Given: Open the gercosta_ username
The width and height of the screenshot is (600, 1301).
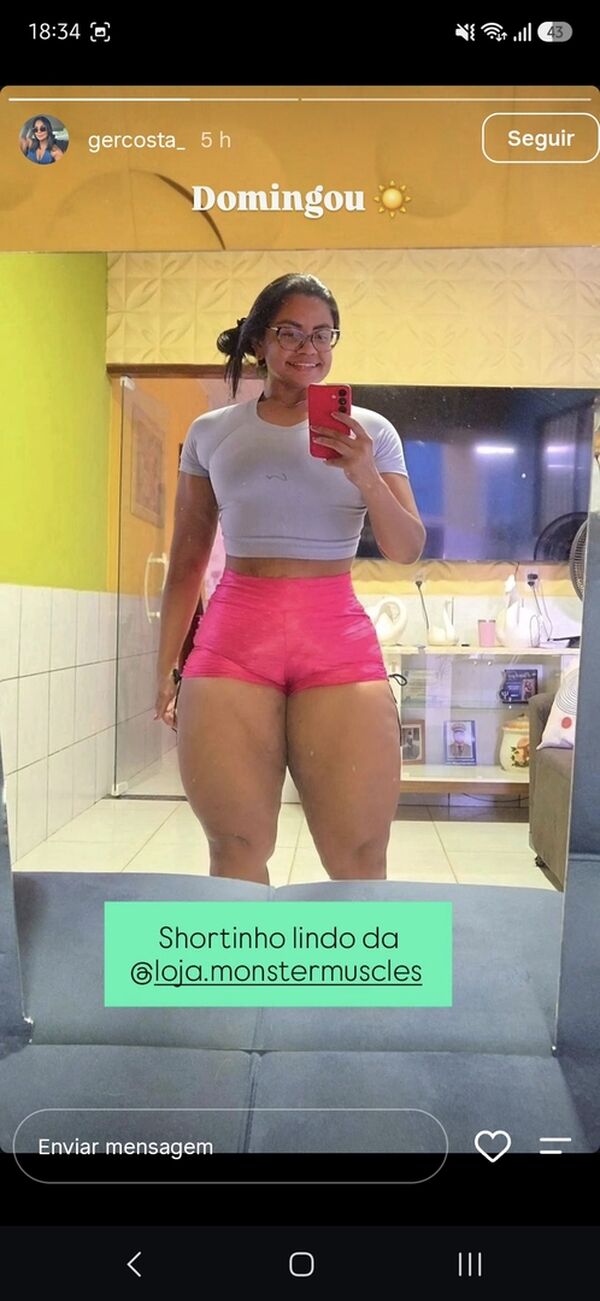Looking at the screenshot, I should (136, 140).
